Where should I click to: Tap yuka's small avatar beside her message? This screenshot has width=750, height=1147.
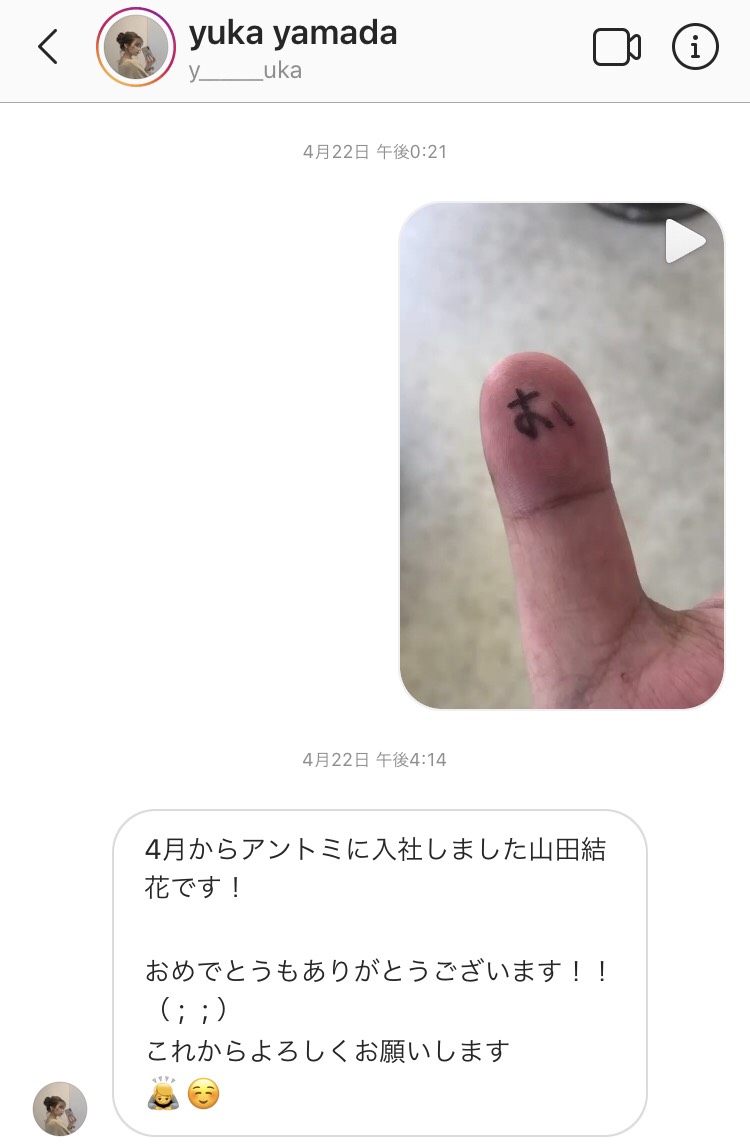tap(60, 1108)
